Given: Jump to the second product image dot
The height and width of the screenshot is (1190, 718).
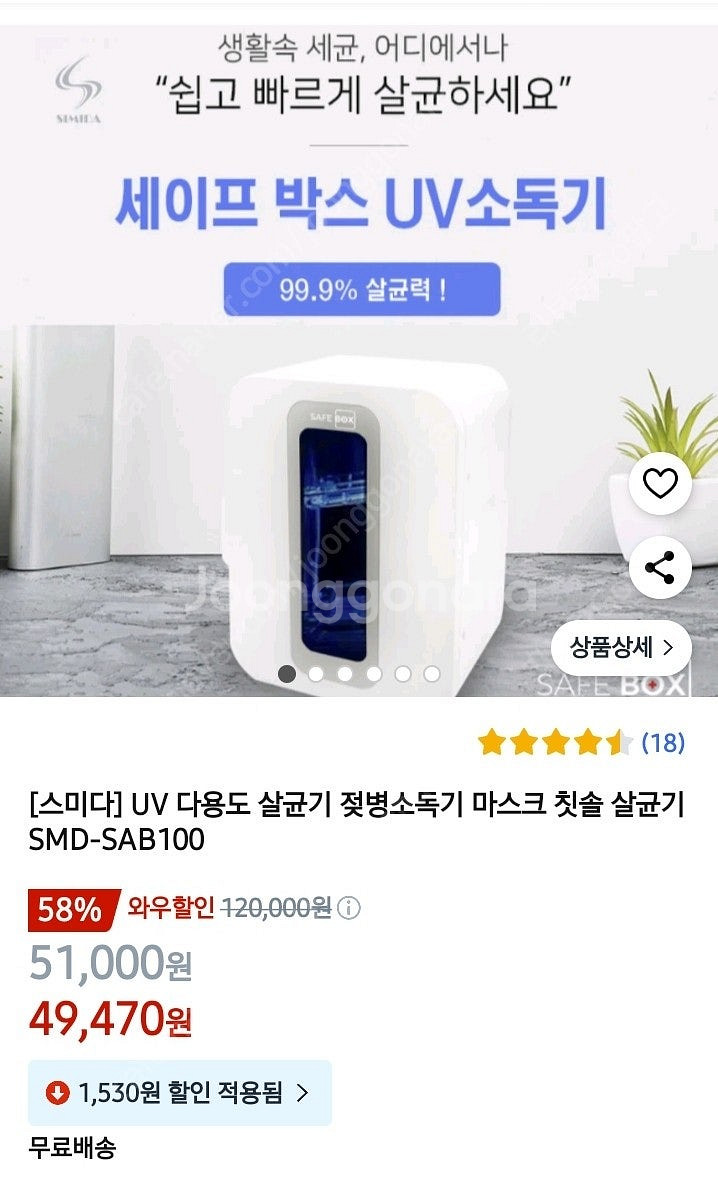Looking at the screenshot, I should pos(316,674).
